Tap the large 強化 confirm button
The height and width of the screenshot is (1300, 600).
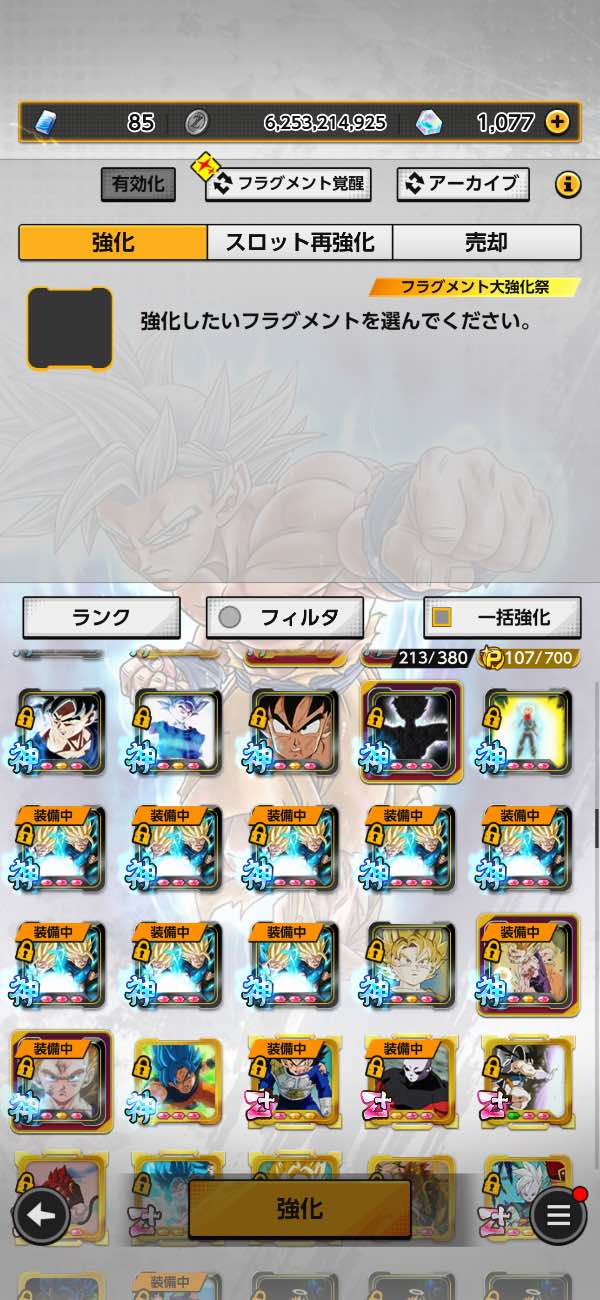[299, 1209]
